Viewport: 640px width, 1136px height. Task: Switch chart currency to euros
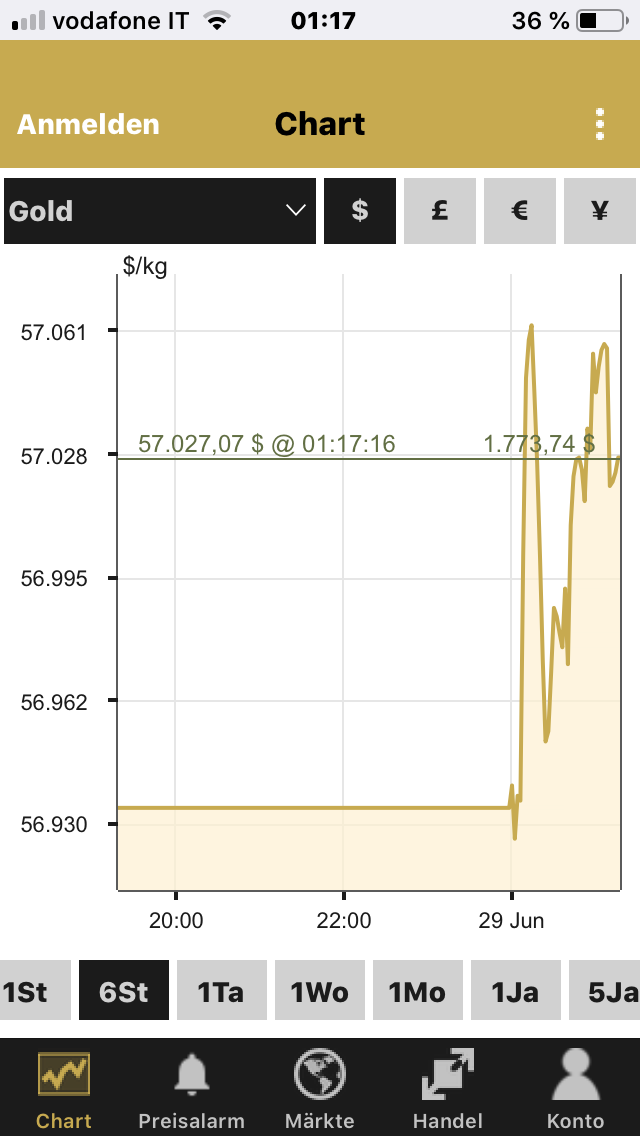[520, 211]
